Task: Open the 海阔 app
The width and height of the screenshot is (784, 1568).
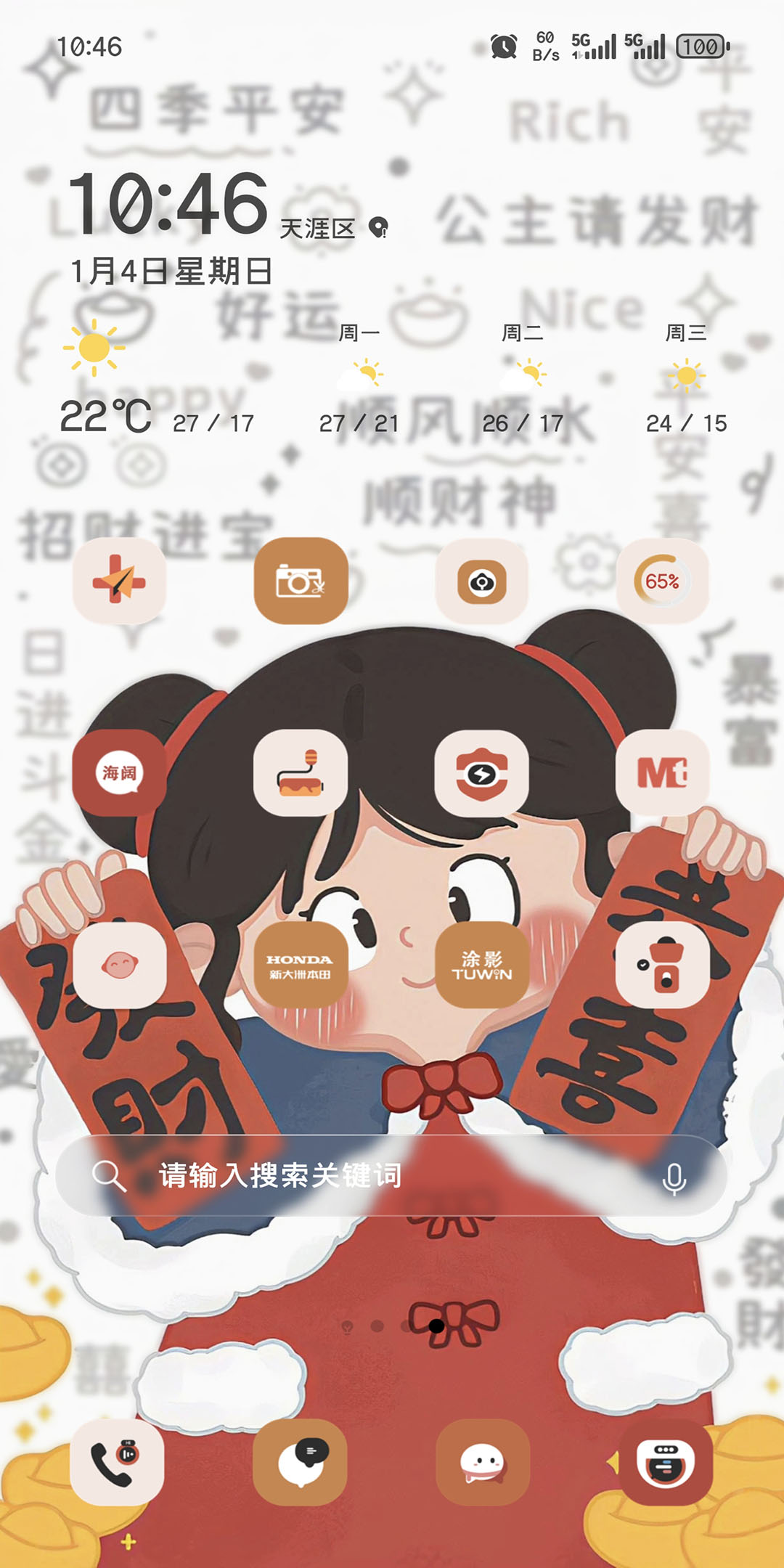Action: (119, 773)
